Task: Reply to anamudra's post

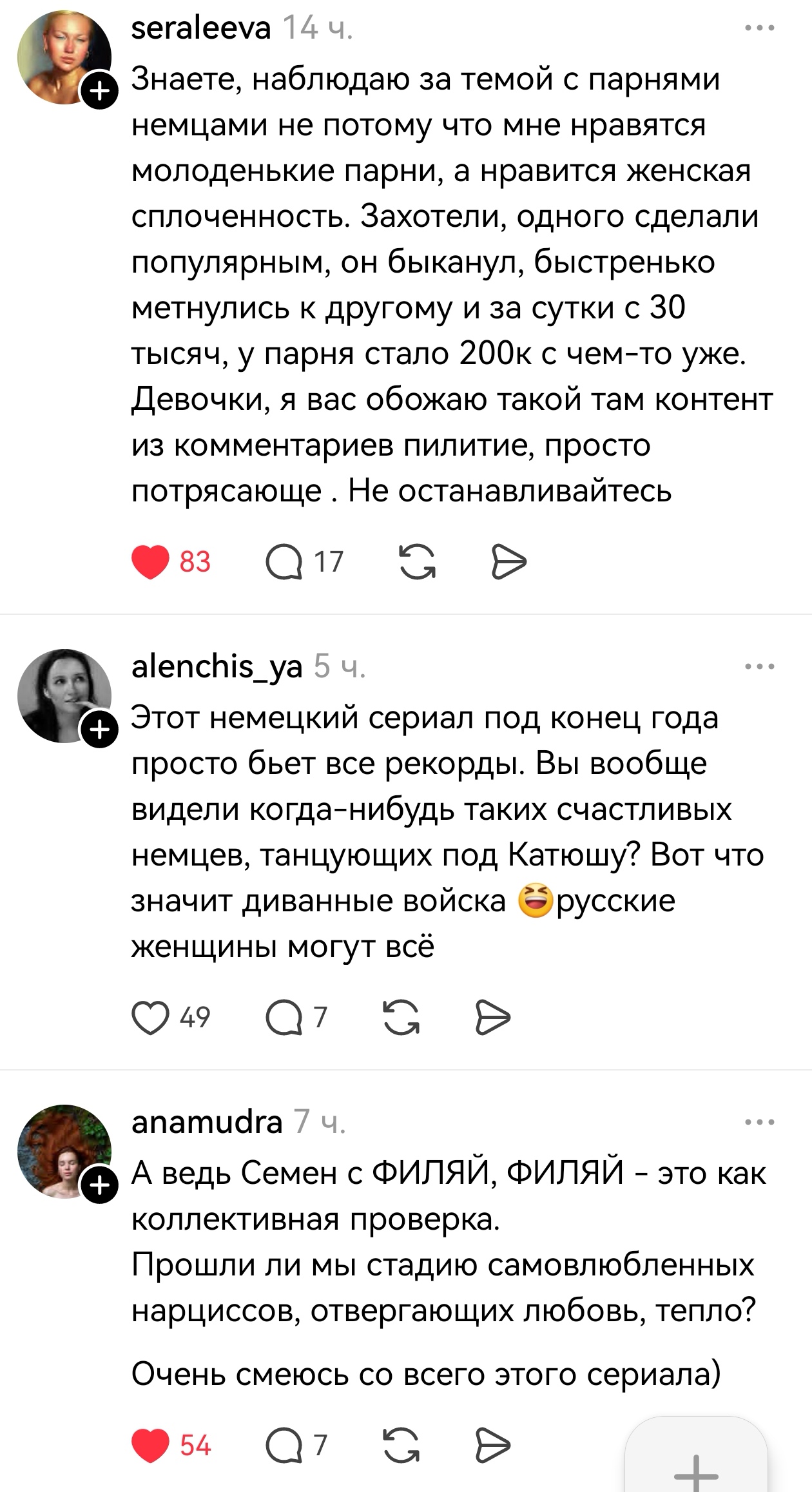Action: [284, 1445]
